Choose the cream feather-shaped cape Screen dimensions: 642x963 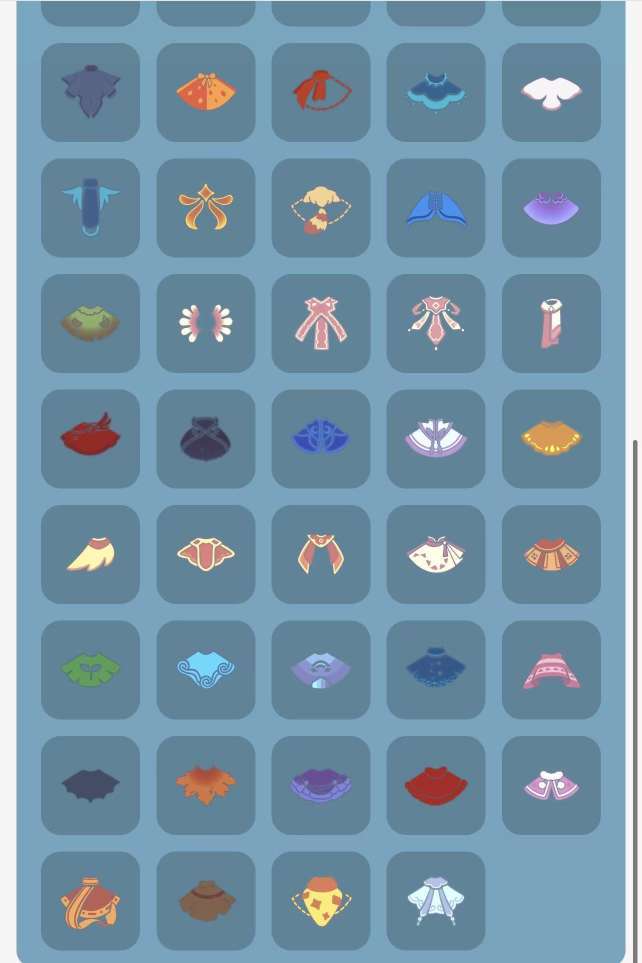coord(90,554)
